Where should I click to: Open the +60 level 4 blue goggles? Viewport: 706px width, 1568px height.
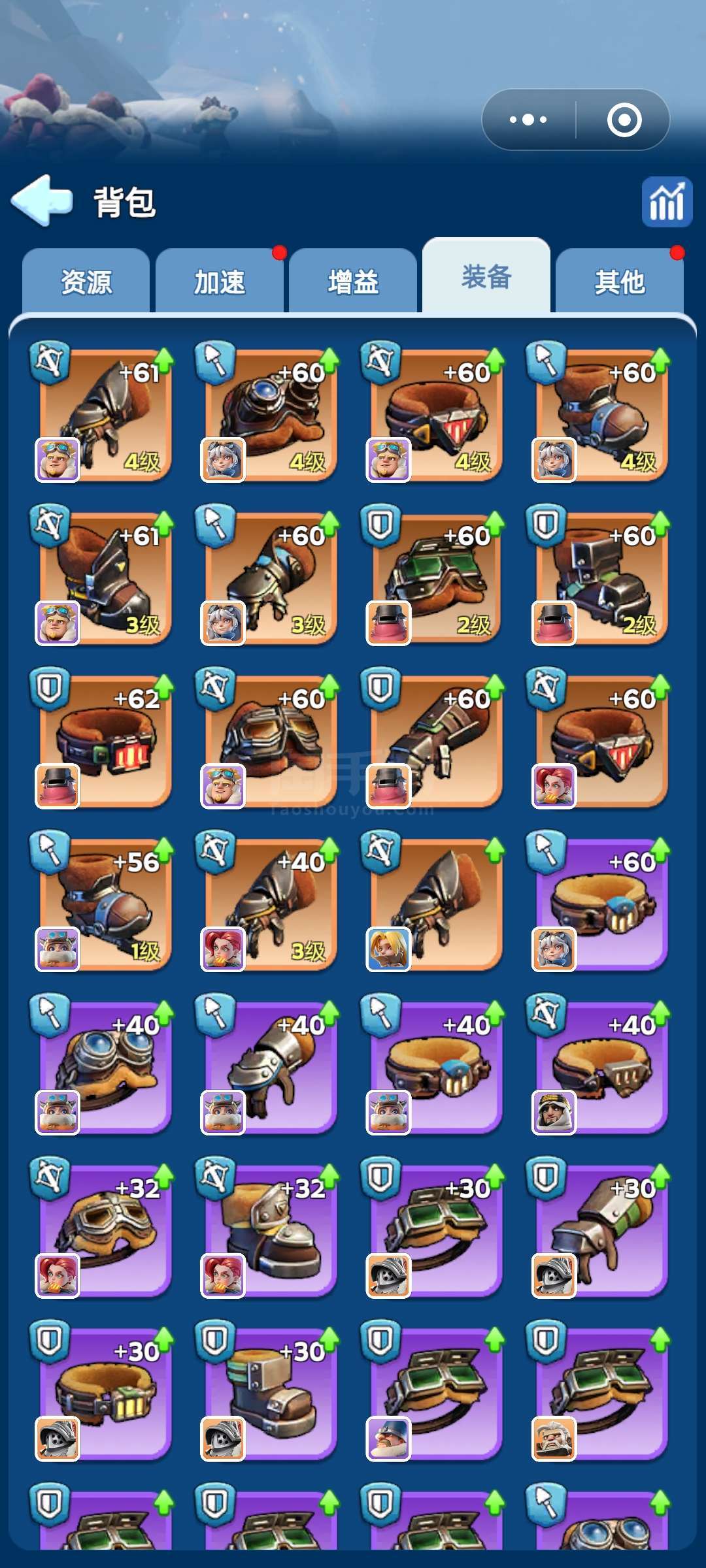269,413
